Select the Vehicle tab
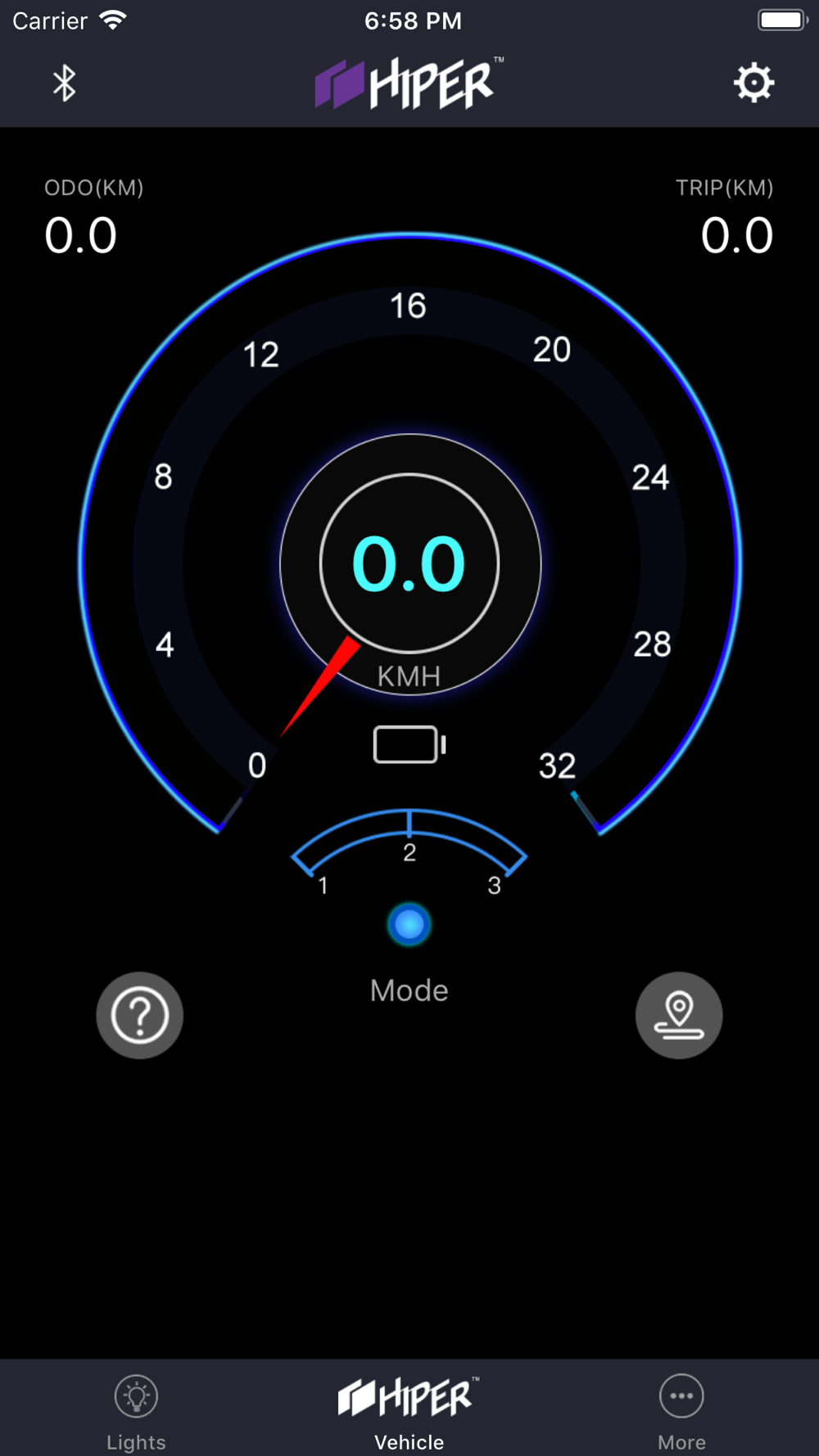The width and height of the screenshot is (819, 1456). click(x=409, y=1413)
